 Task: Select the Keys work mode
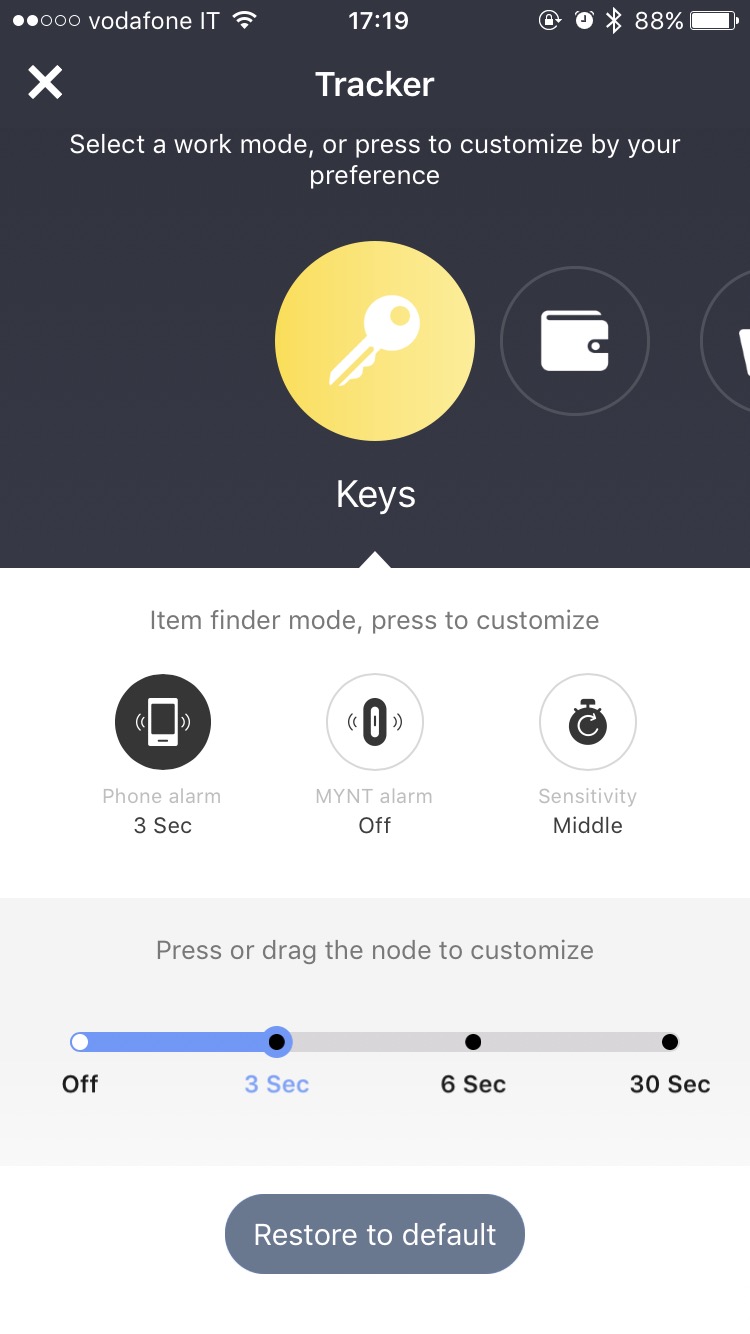coord(375,341)
